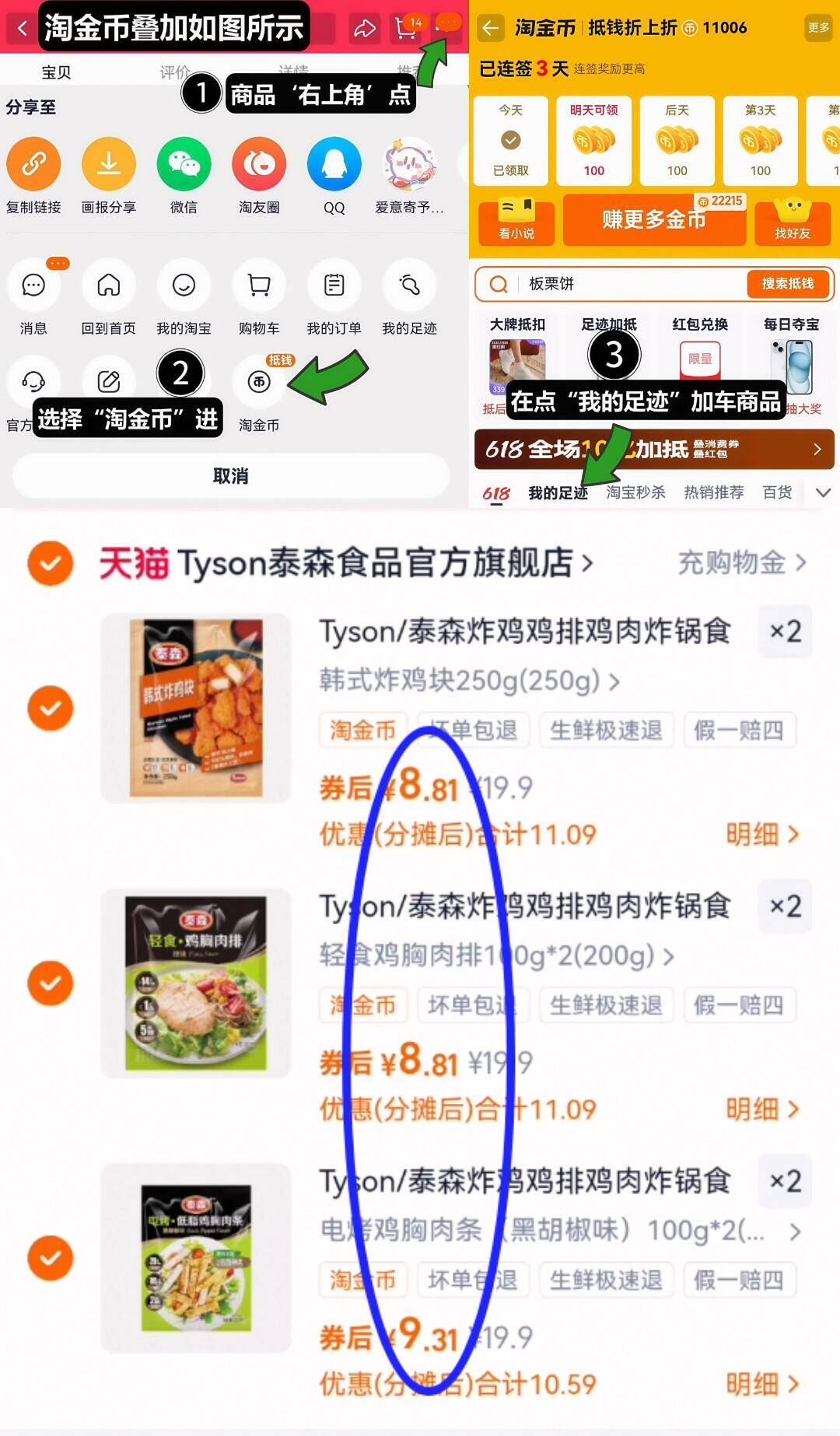This screenshot has width=840, height=1436.
Task: Open the 购物车 shortcut
Action: tap(258, 285)
